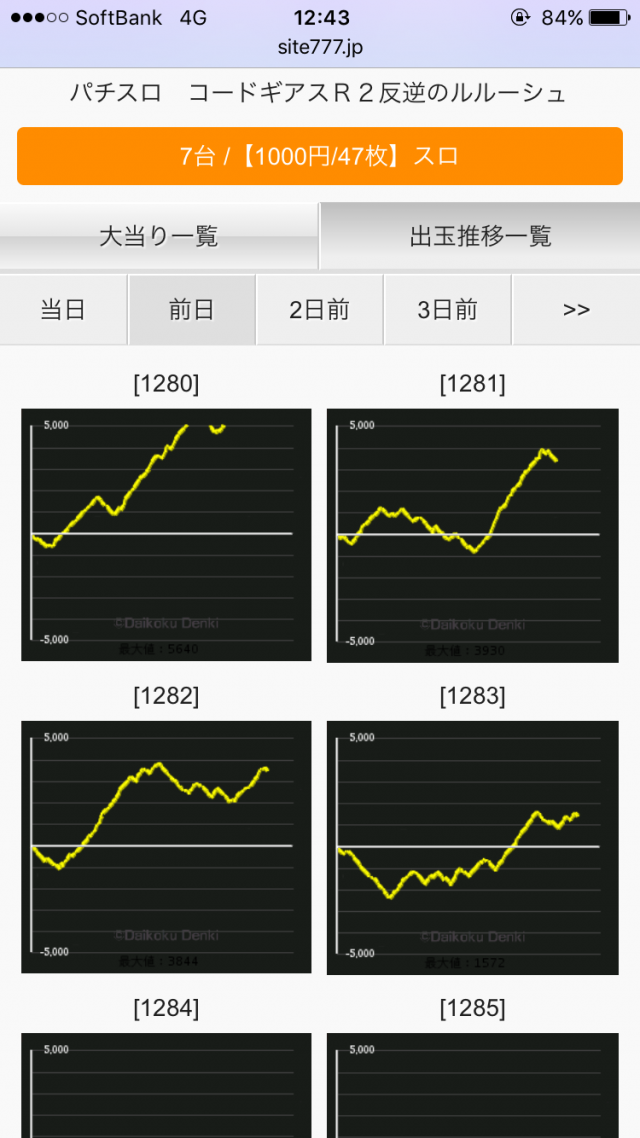
Task: Switch to the 大当り一覧 tab
Action: [159, 237]
